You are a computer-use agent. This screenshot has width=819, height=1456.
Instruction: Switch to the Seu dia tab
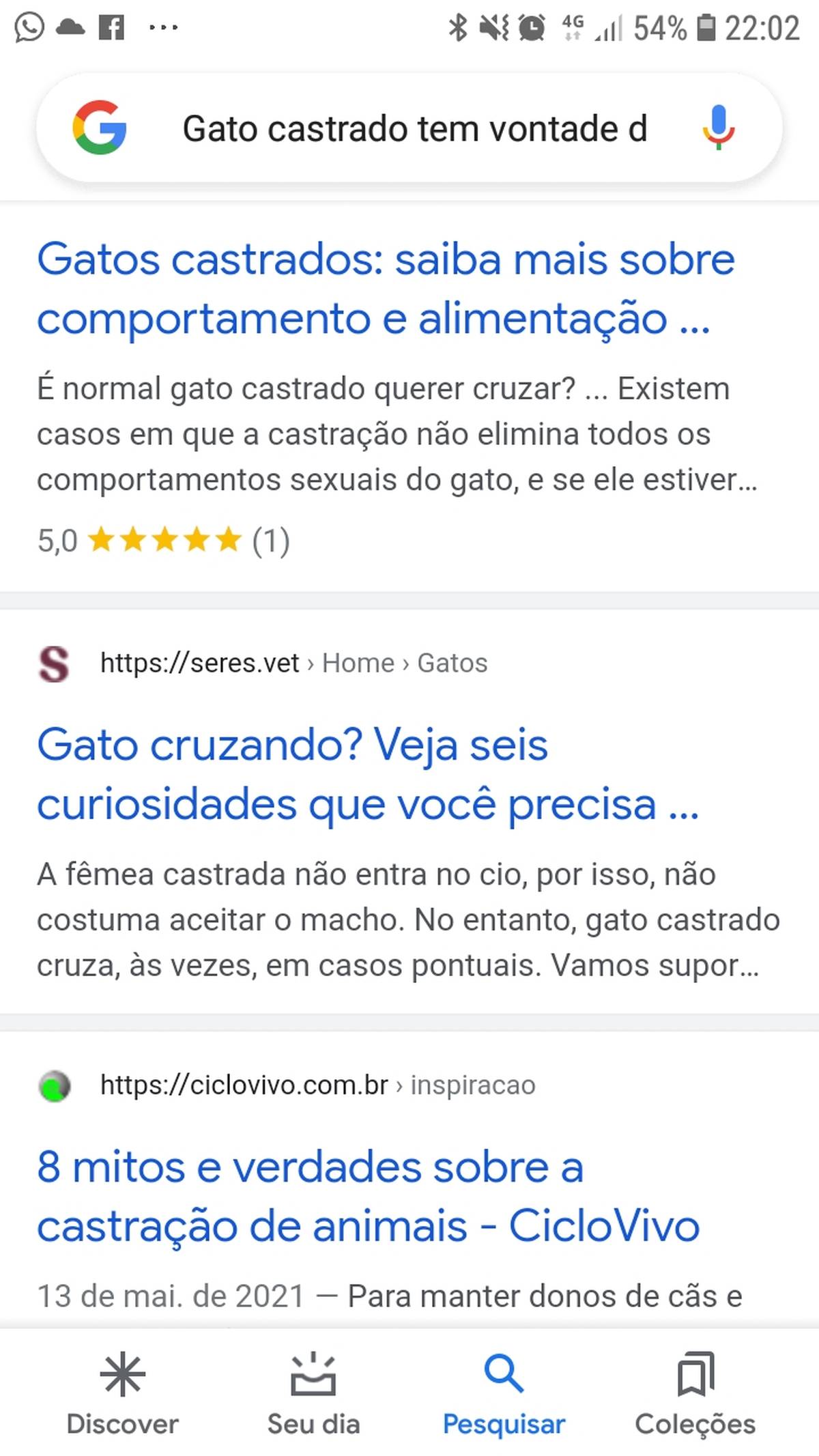click(x=313, y=1394)
